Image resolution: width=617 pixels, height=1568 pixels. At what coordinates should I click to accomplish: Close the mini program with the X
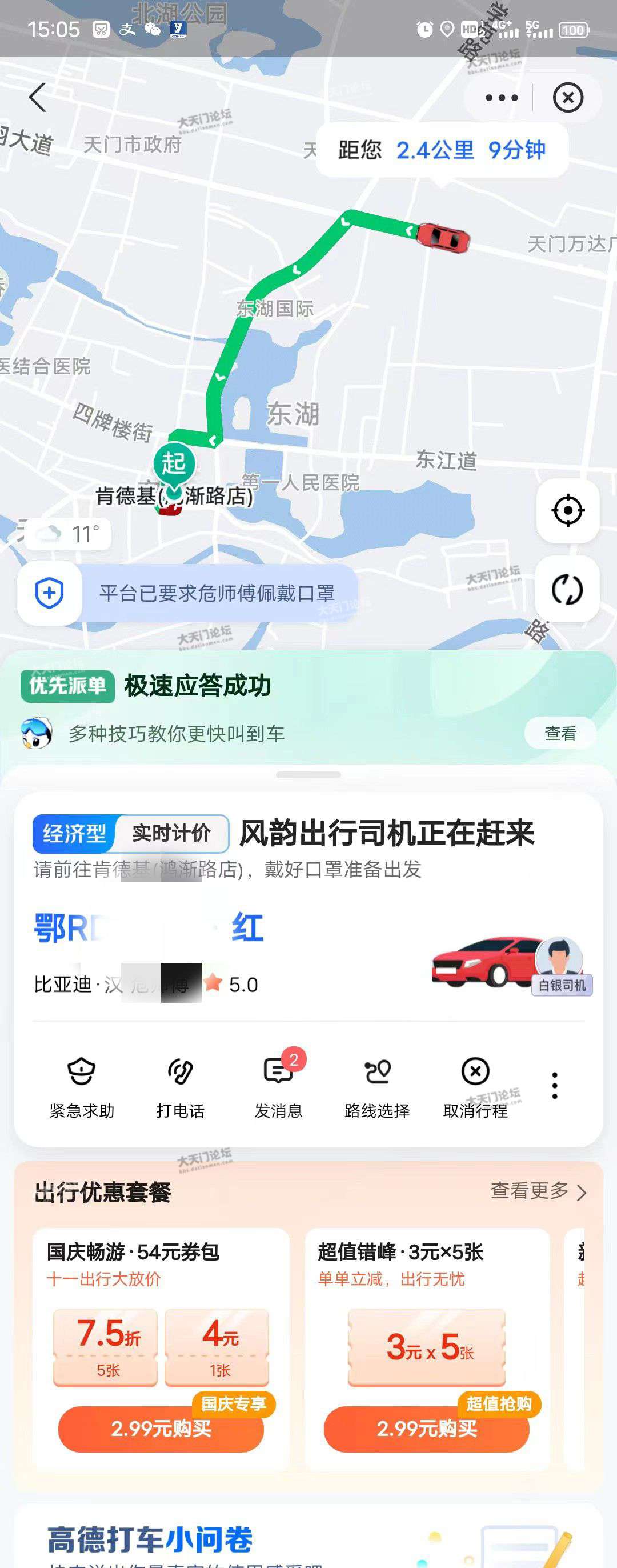coord(568,97)
